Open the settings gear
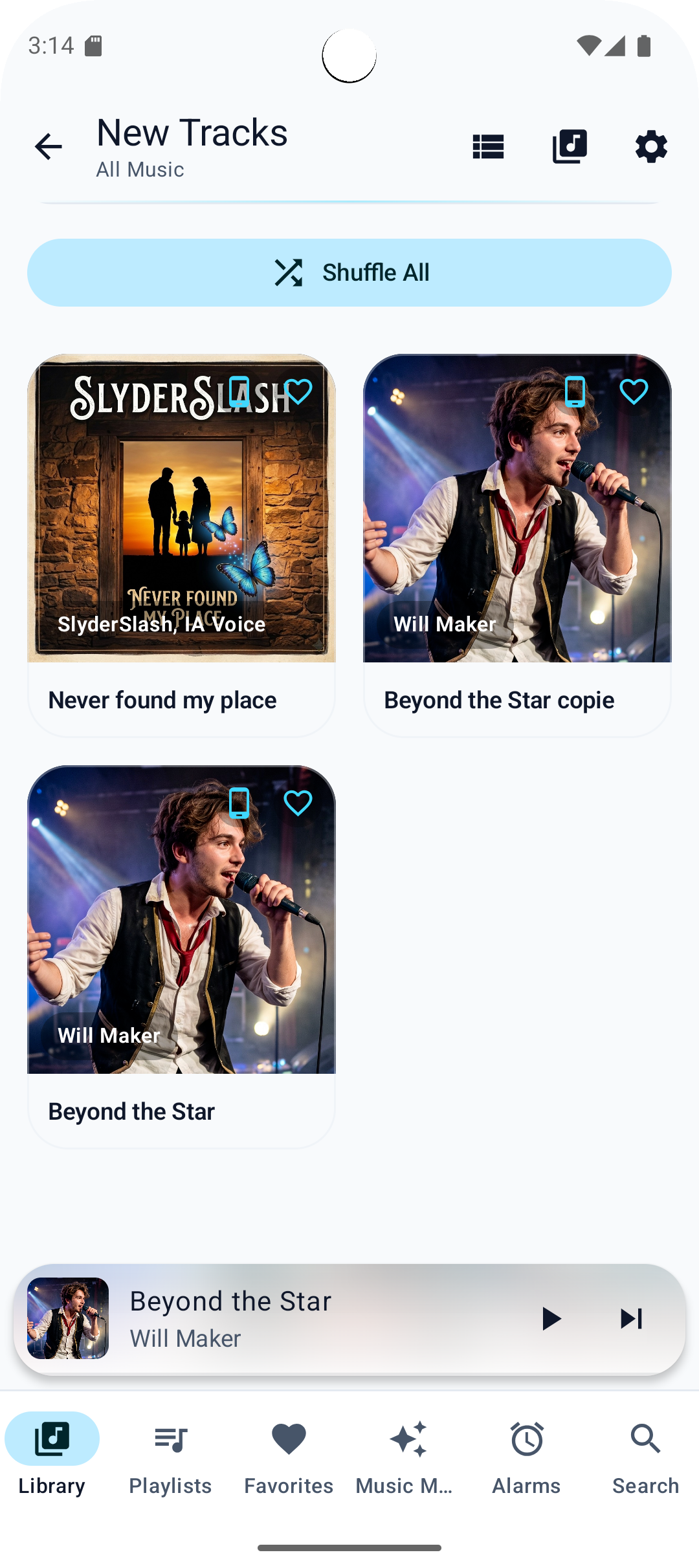The width and height of the screenshot is (699, 1568). click(x=651, y=147)
